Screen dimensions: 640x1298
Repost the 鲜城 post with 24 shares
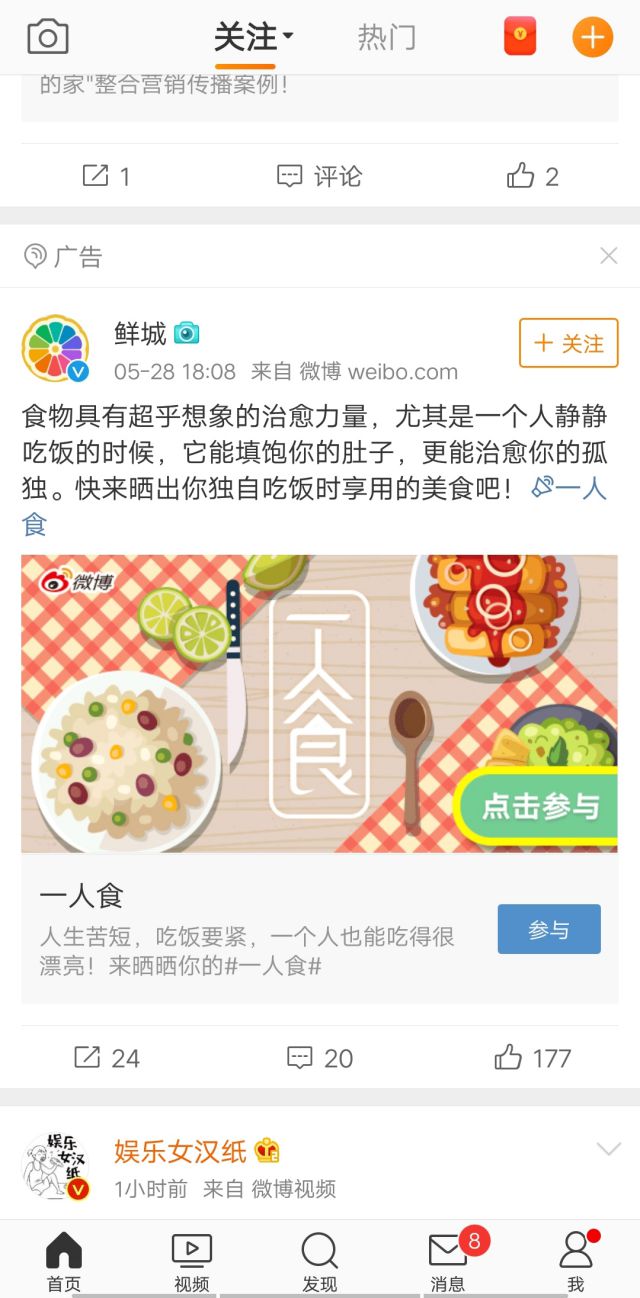pyautogui.click(x=106, y=1057)
